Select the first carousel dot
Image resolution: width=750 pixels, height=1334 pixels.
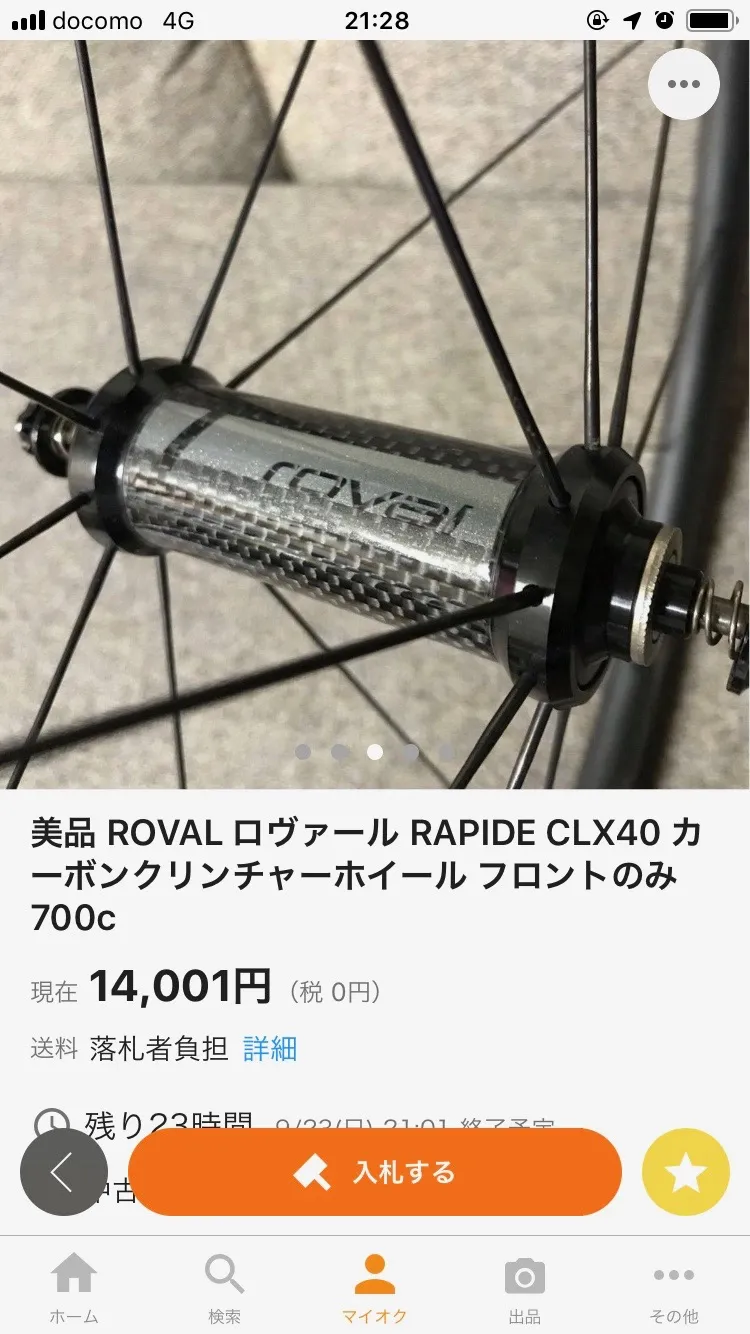click(301, 751)
